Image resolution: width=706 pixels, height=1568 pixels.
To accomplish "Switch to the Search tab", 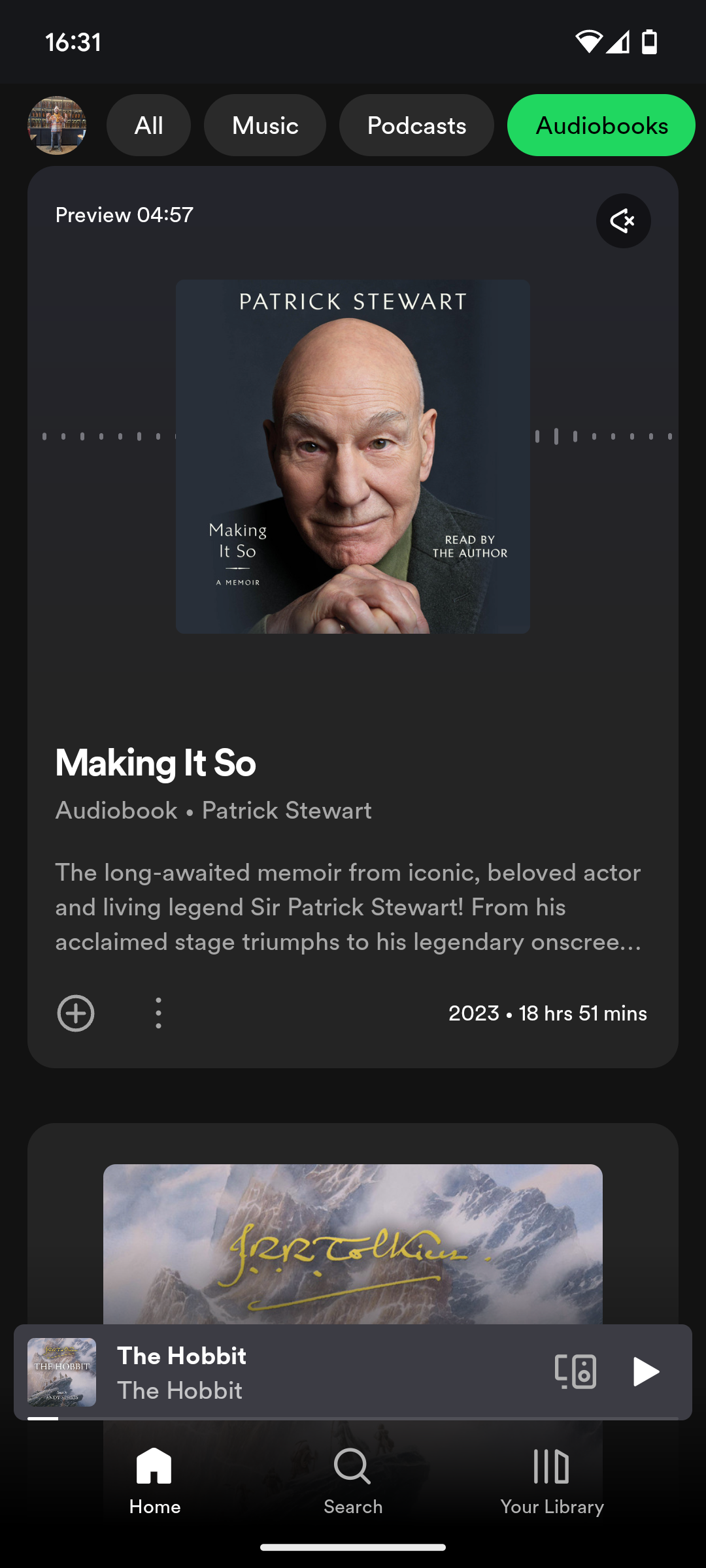I will (353, 1480).
